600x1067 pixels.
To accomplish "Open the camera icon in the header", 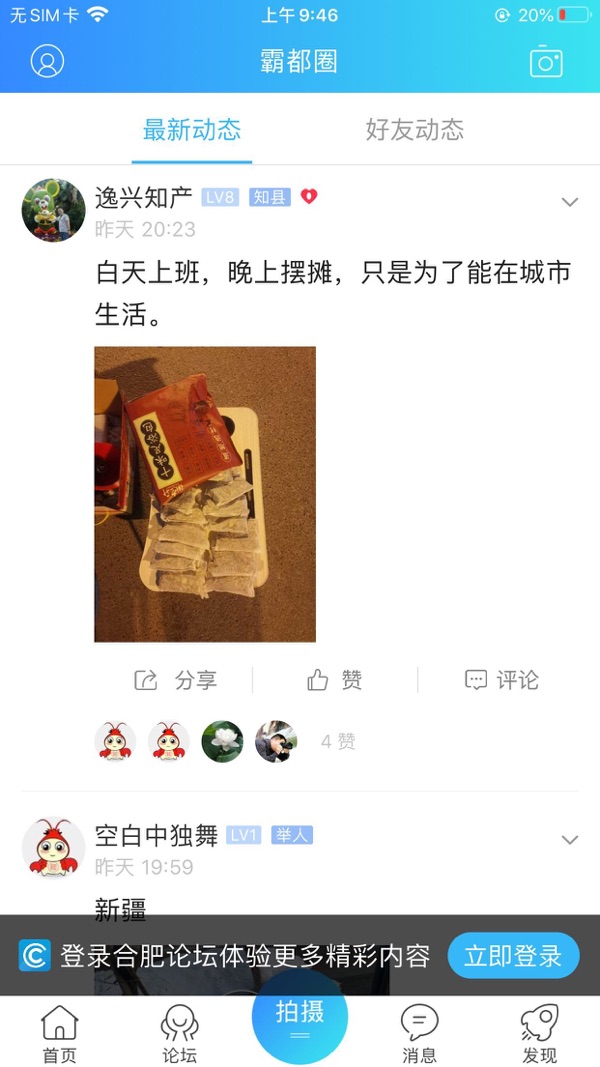I will 546,61.
